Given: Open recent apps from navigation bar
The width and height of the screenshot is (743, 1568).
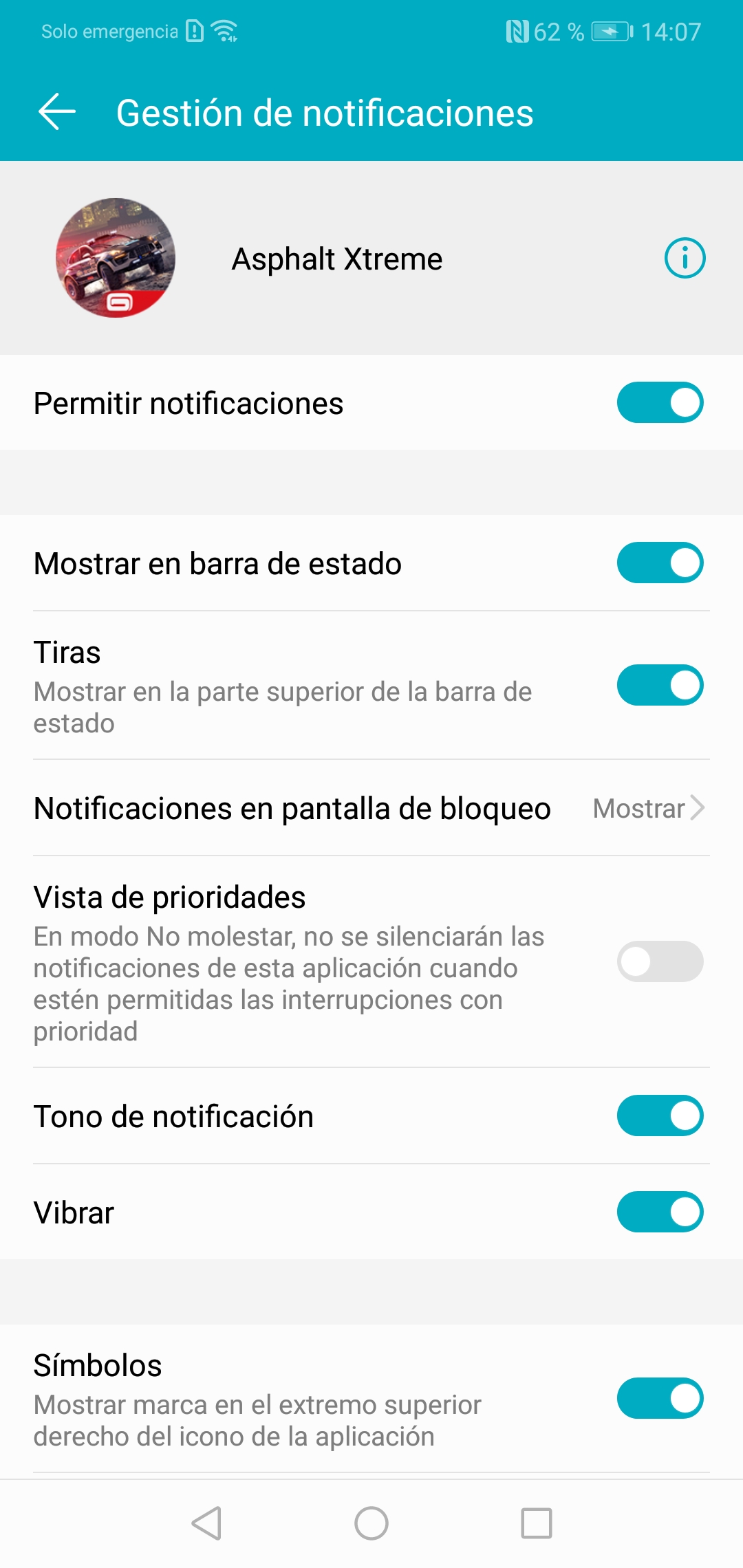Looking at the screenshot, I should (x=537, y=1523).
